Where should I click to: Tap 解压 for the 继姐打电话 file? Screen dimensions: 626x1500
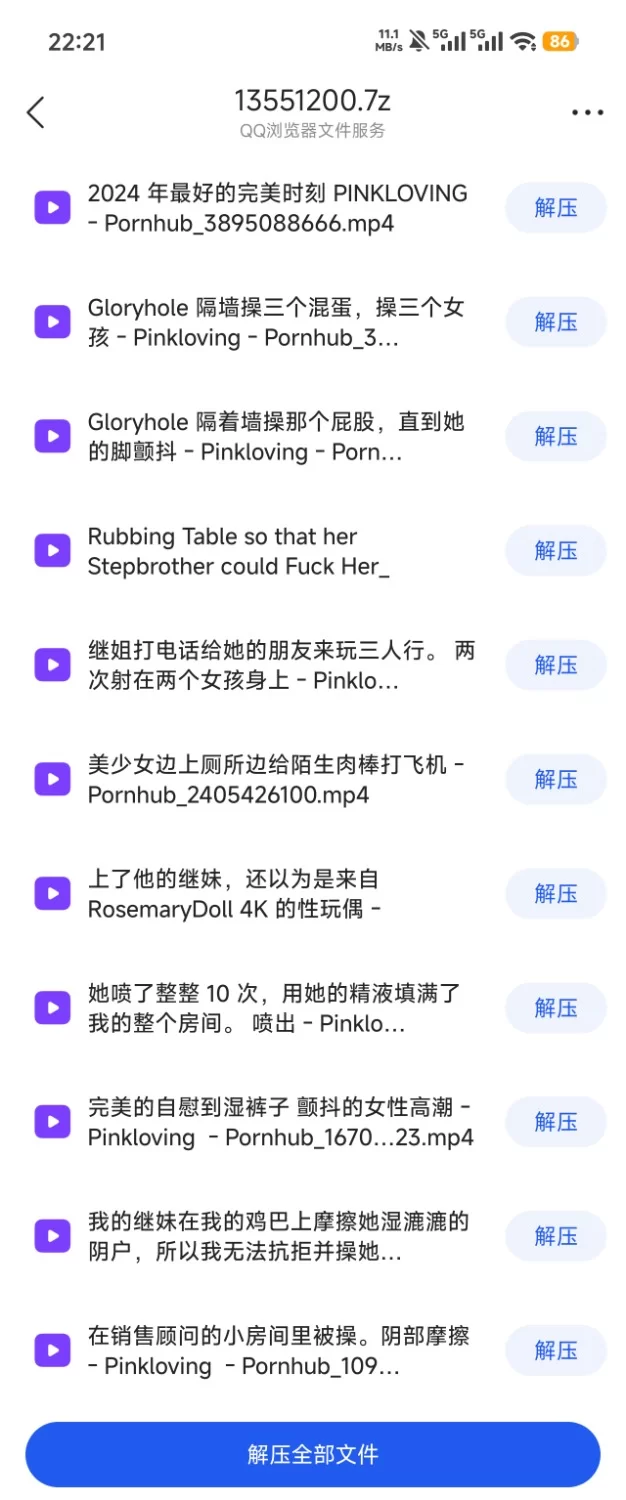(x=555, y=665)
